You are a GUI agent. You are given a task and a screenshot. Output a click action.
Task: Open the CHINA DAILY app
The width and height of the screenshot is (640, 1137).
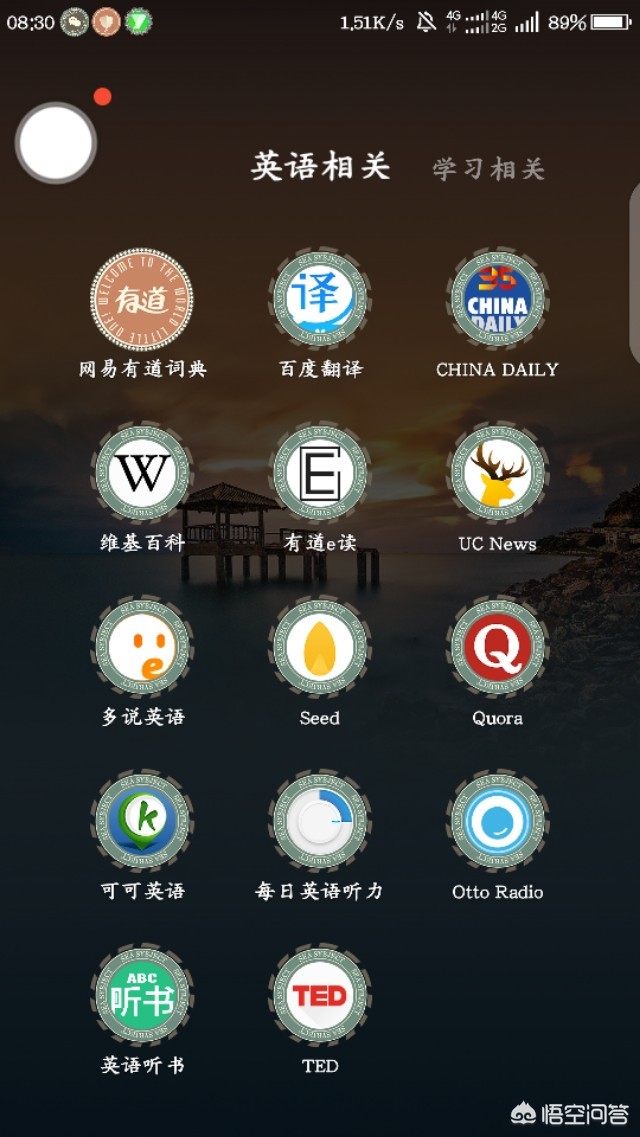point(497,300)
